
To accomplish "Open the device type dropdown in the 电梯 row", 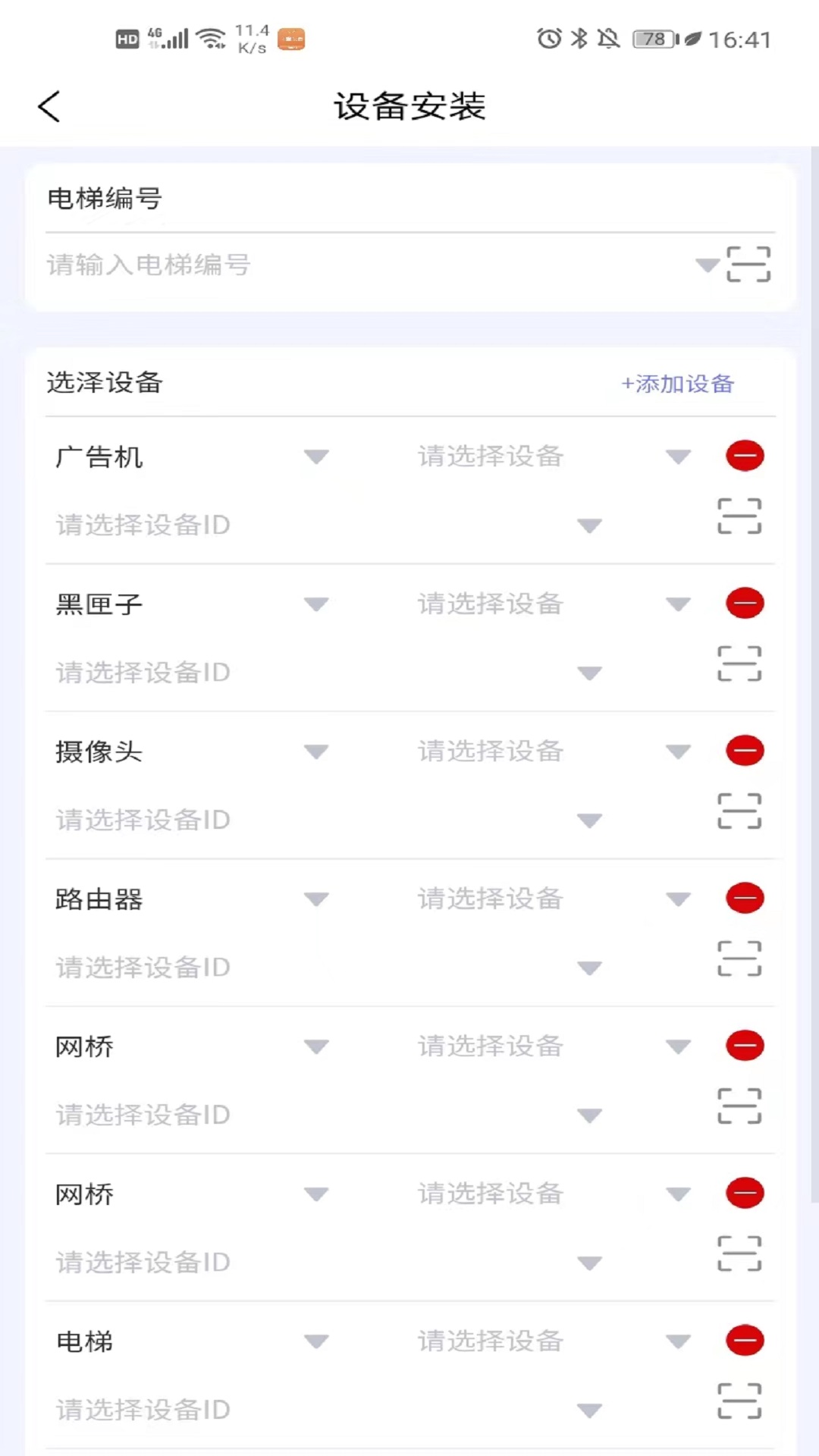I will tap(315, 1341).
